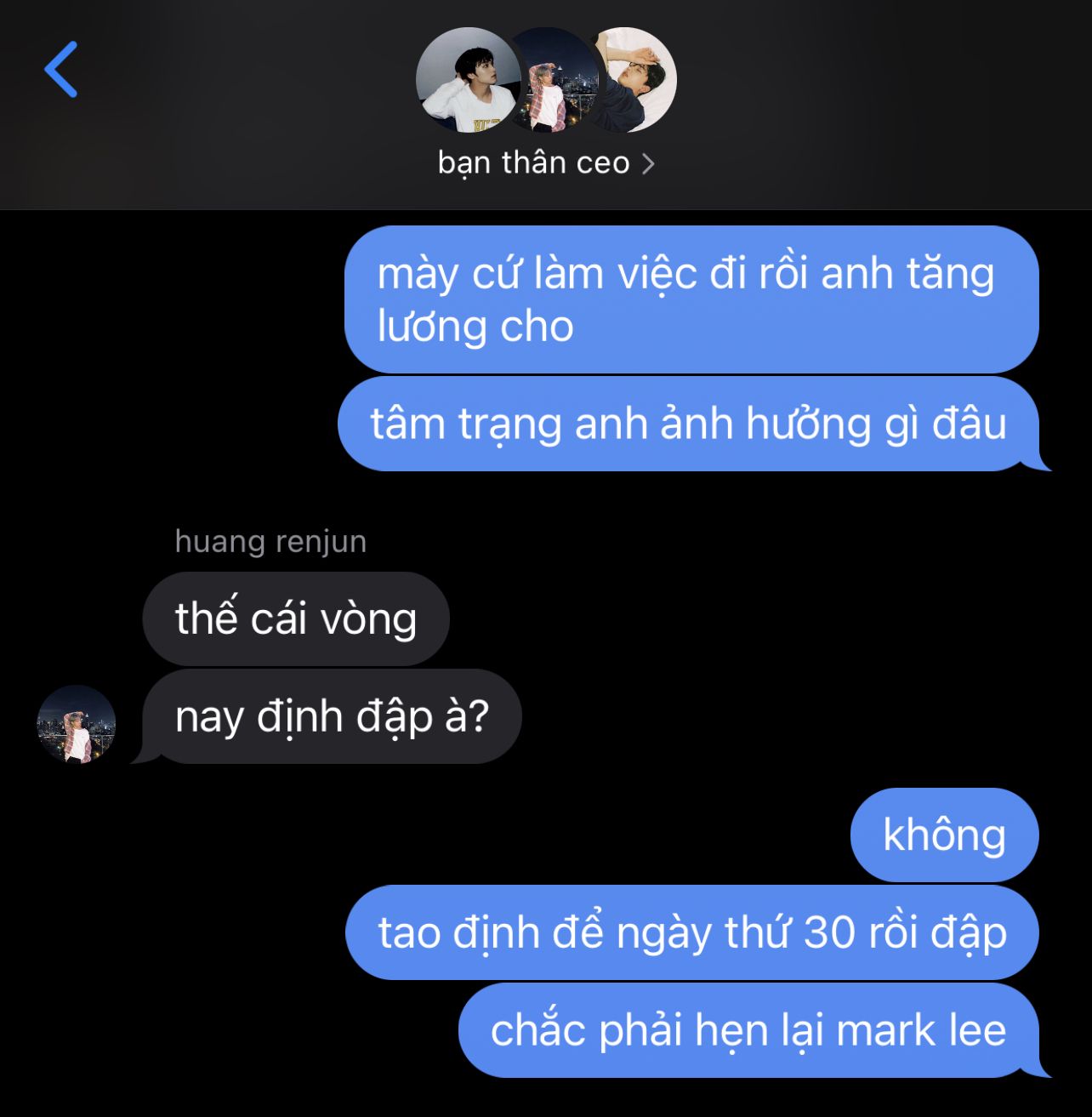Open huang renjun's avatar beside his message
1092x1117 pixels.
77,724
